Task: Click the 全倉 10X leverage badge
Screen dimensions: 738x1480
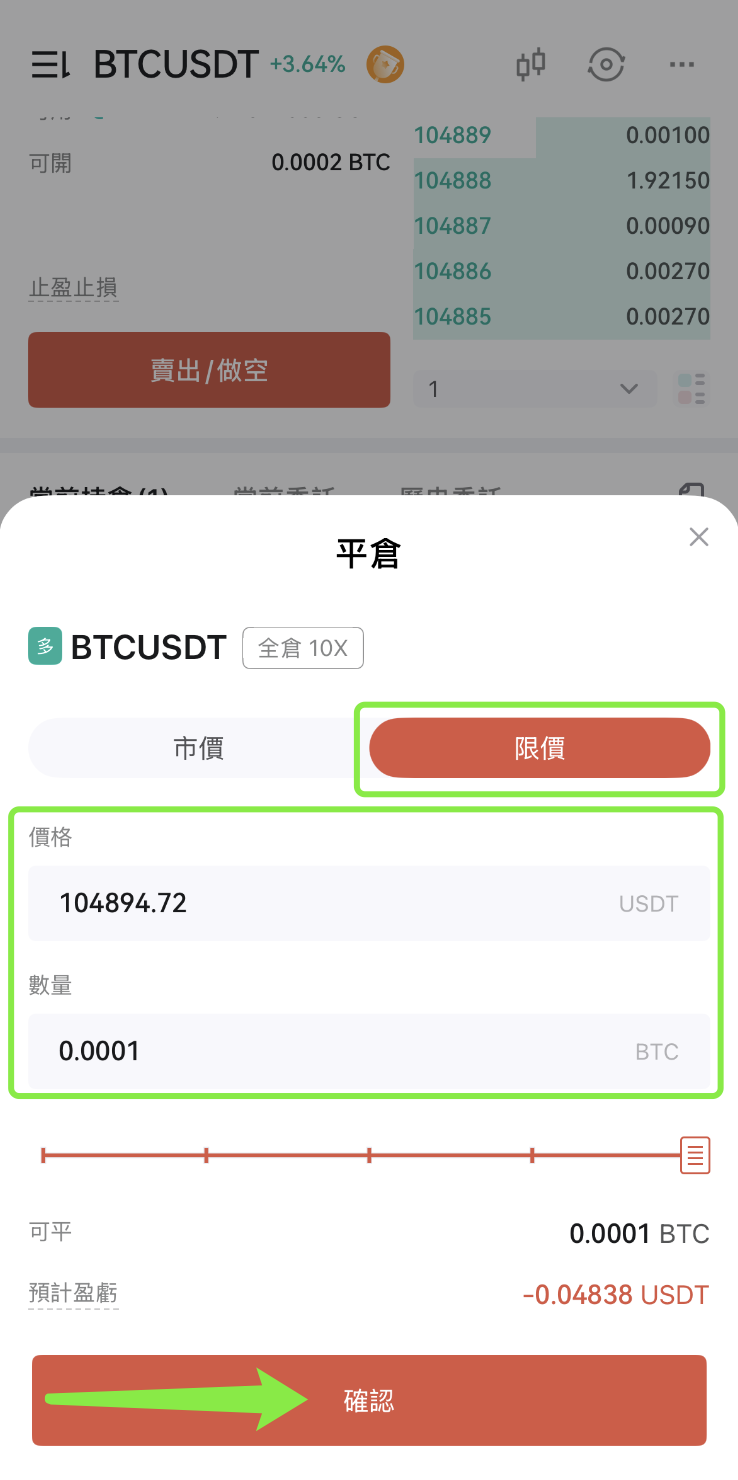Action: (x=302, y=647)
